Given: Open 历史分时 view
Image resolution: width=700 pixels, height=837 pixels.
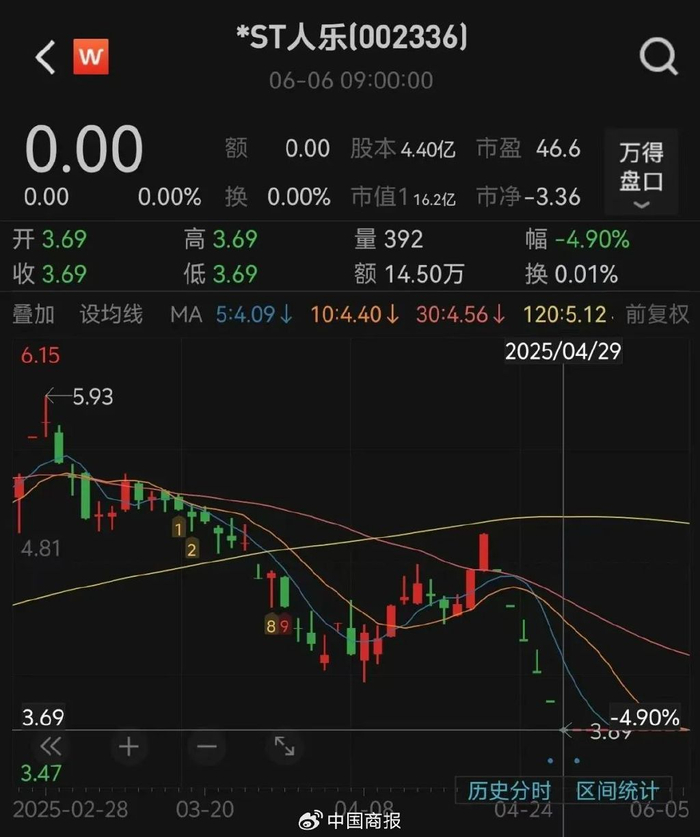Looking at the screenshot, I should point(509,790).
